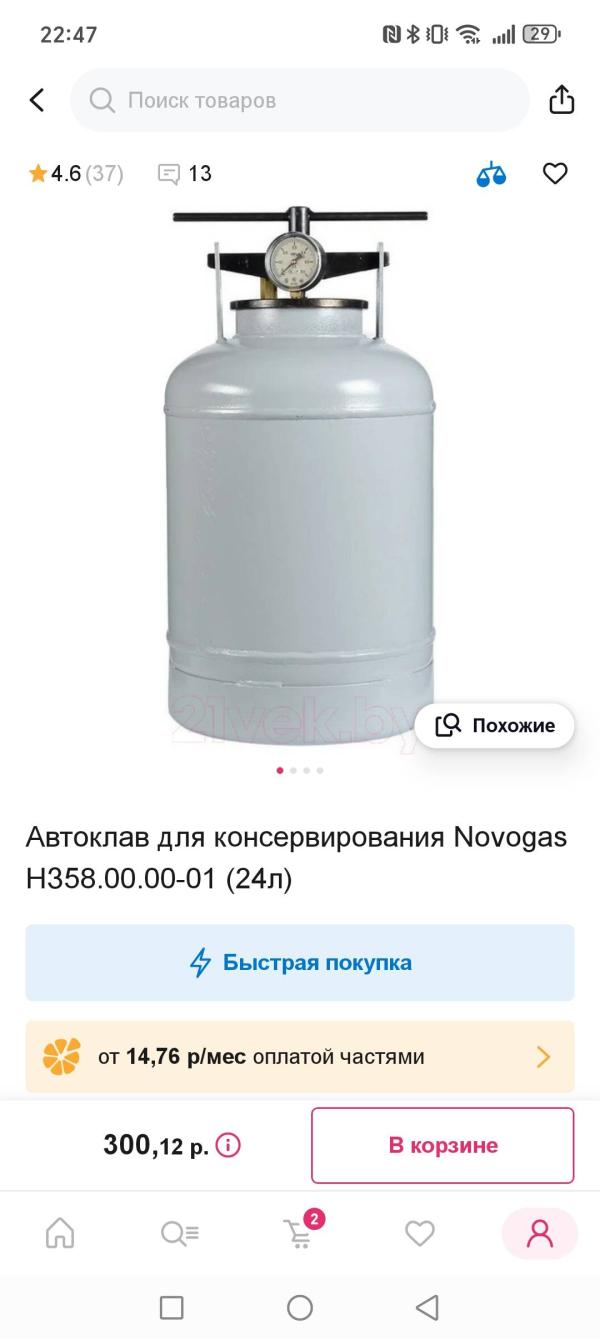Switch to the catalog search tab
This screenshot has height=1339, width=600.
coord(180,1234)
